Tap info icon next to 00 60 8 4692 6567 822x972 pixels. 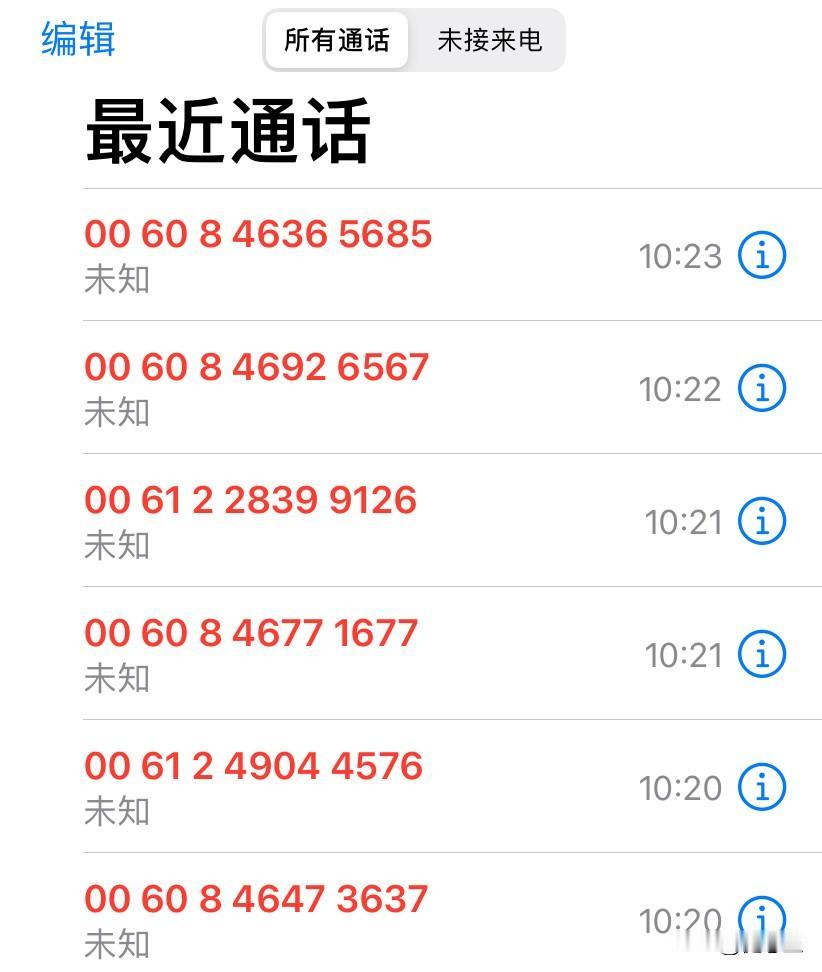pyautogui.click(x=761, y=389)
